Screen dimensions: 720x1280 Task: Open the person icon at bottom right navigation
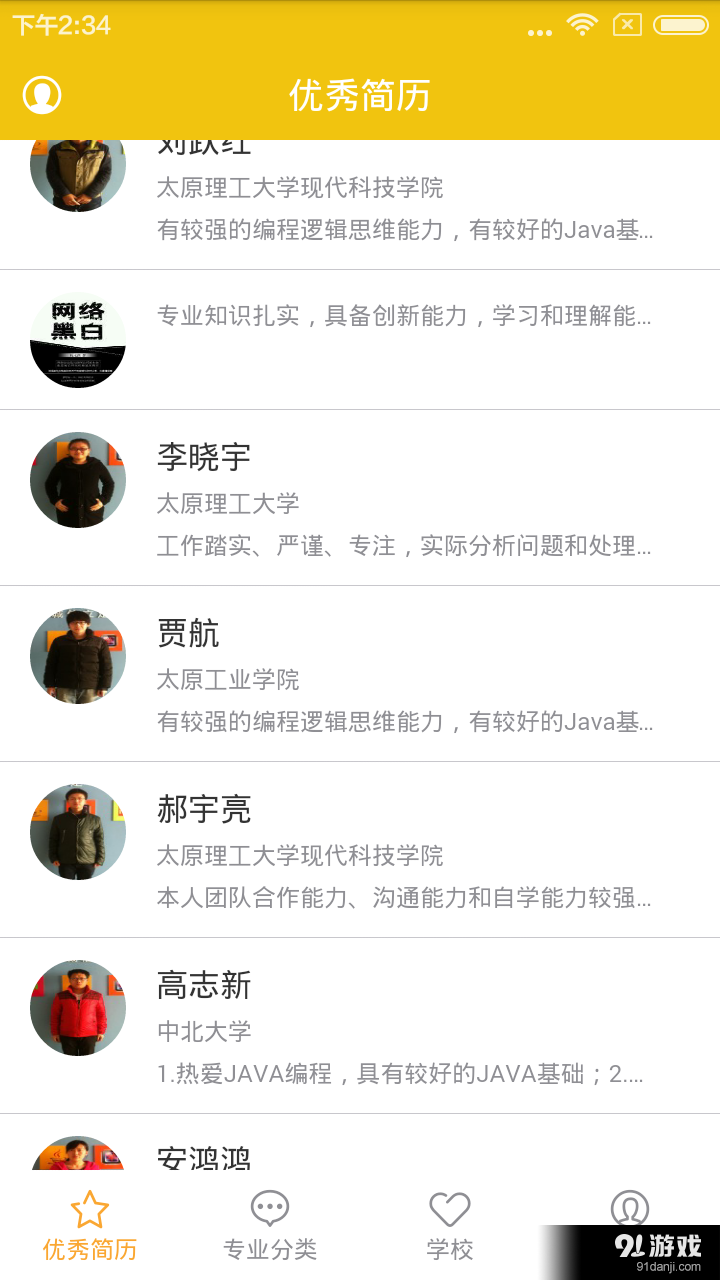coord(630,1207)
